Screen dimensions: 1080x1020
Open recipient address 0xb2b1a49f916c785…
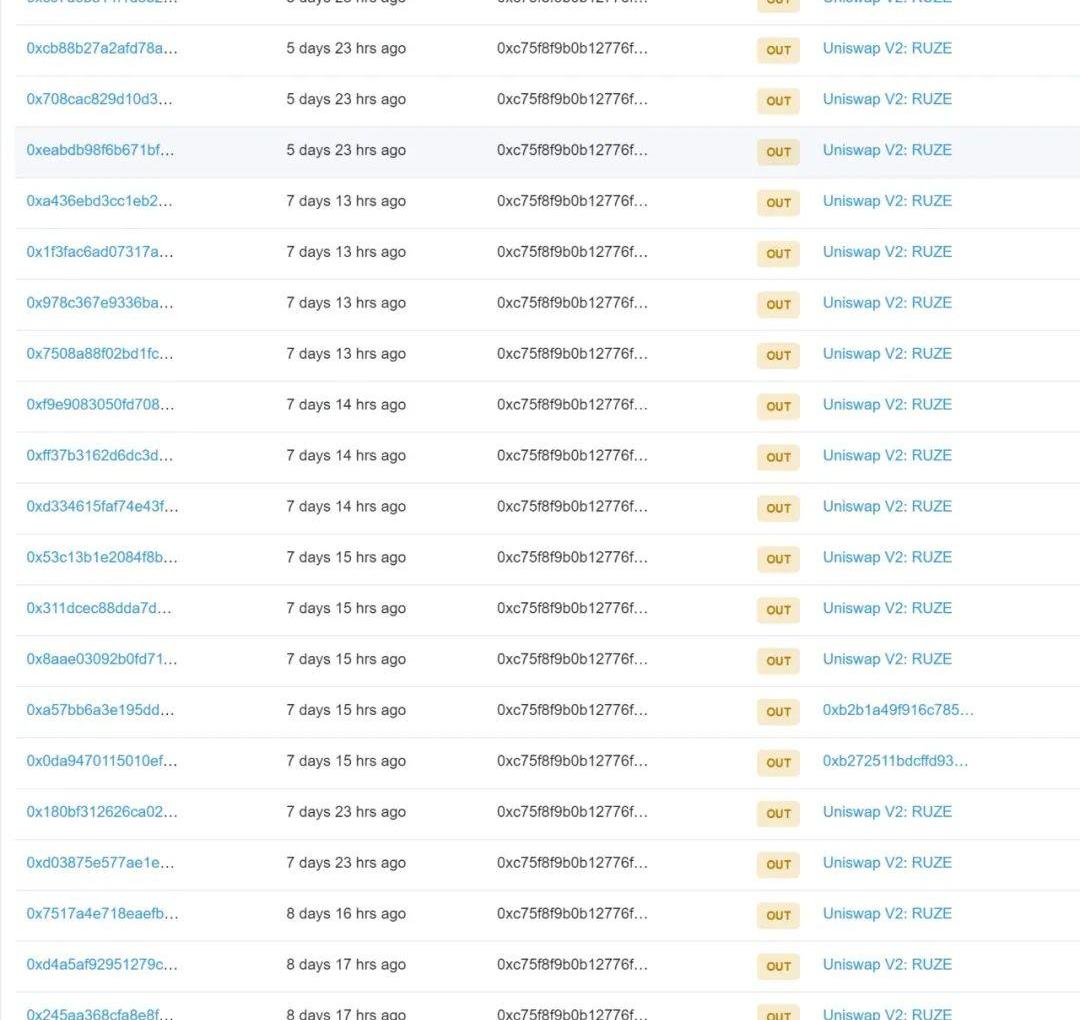pos(897,710)
